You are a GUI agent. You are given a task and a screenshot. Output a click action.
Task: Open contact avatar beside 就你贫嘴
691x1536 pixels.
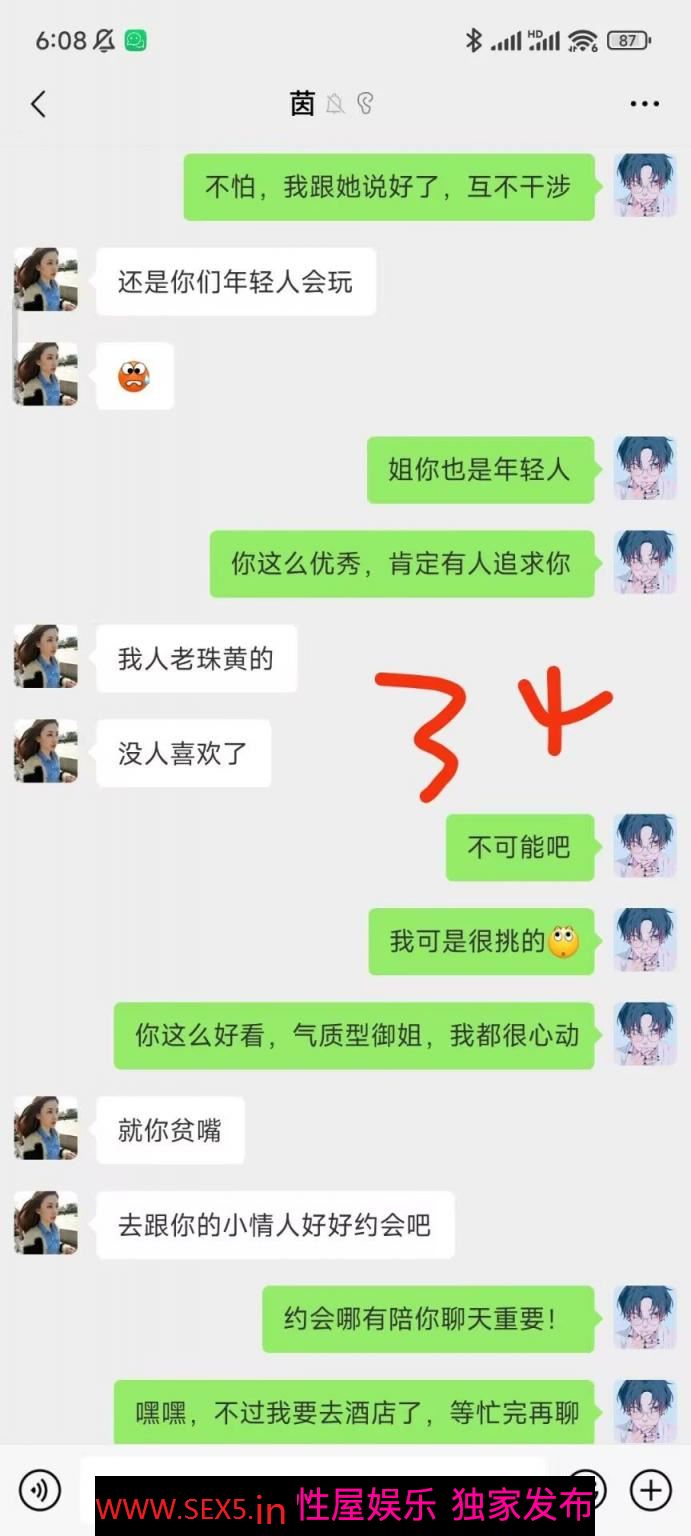tap(46, 1129)
